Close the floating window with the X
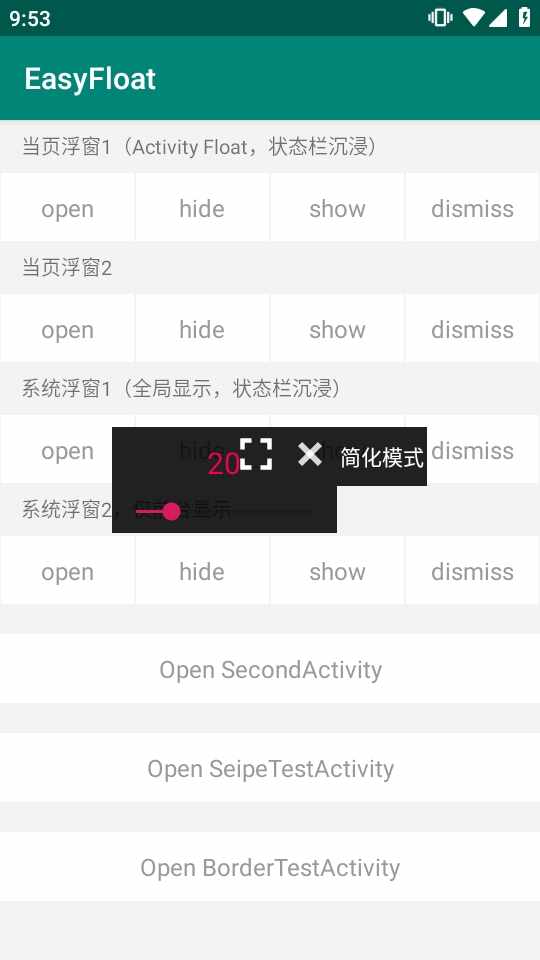Image resolution: width=540 pixels, height=960 pixels. (310, 454)
